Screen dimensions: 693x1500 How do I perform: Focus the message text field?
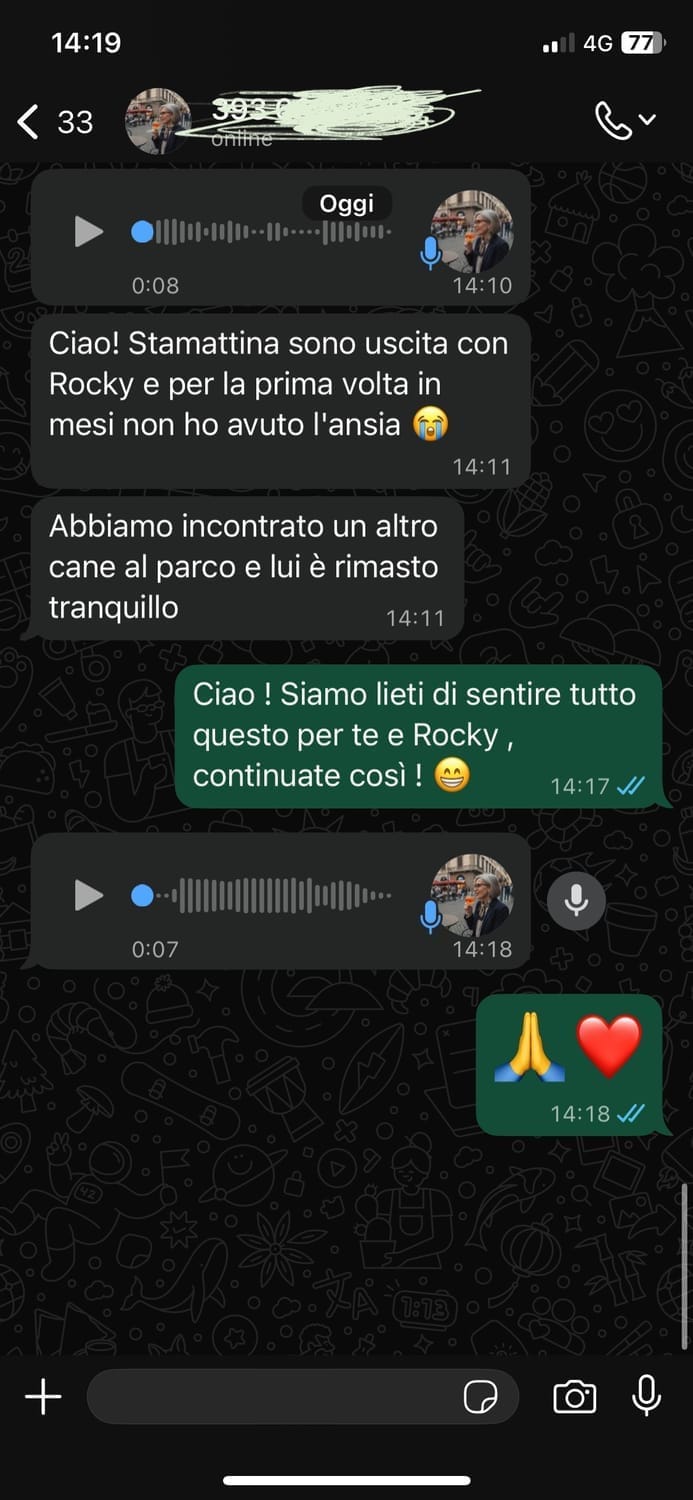pyautogui.click(x=270, y=1397)
